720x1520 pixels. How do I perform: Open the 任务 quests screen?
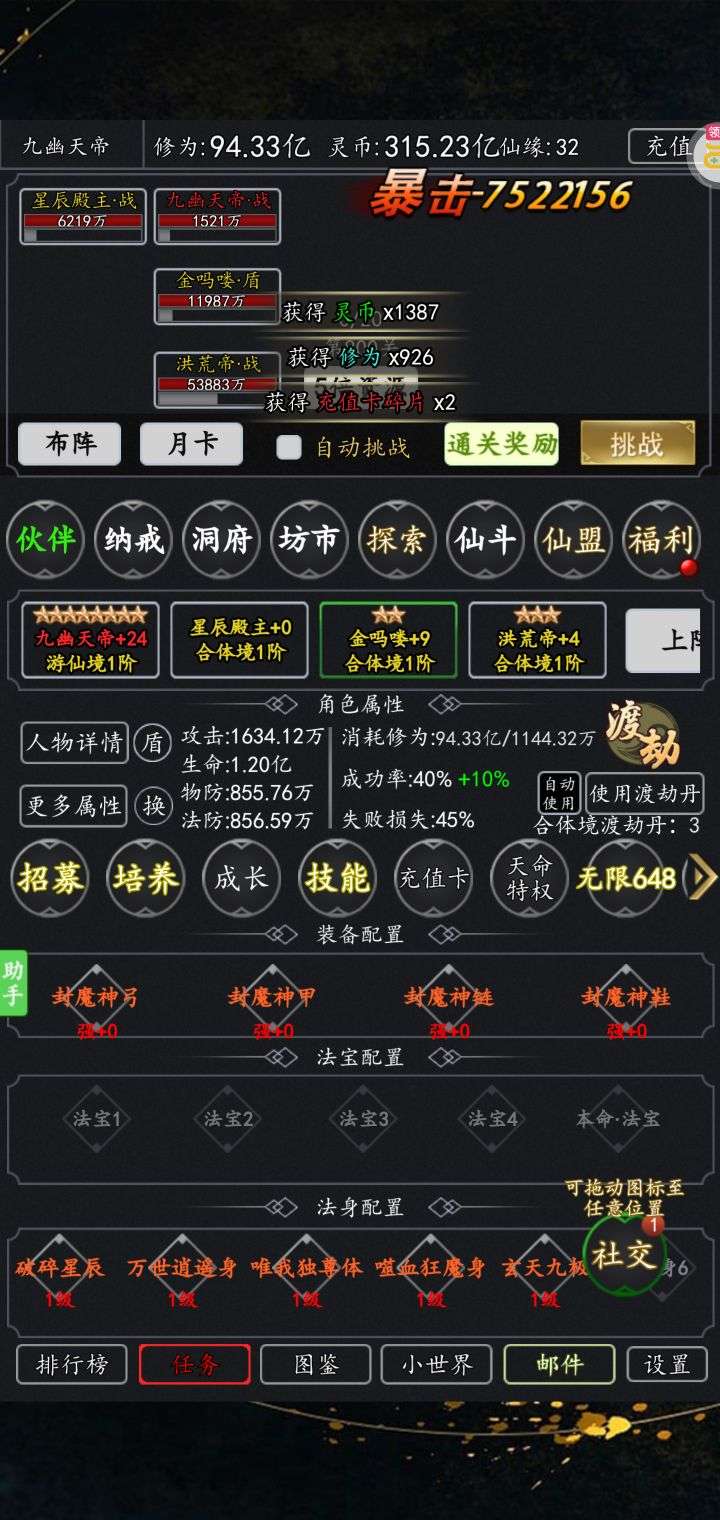[194, 1364]
